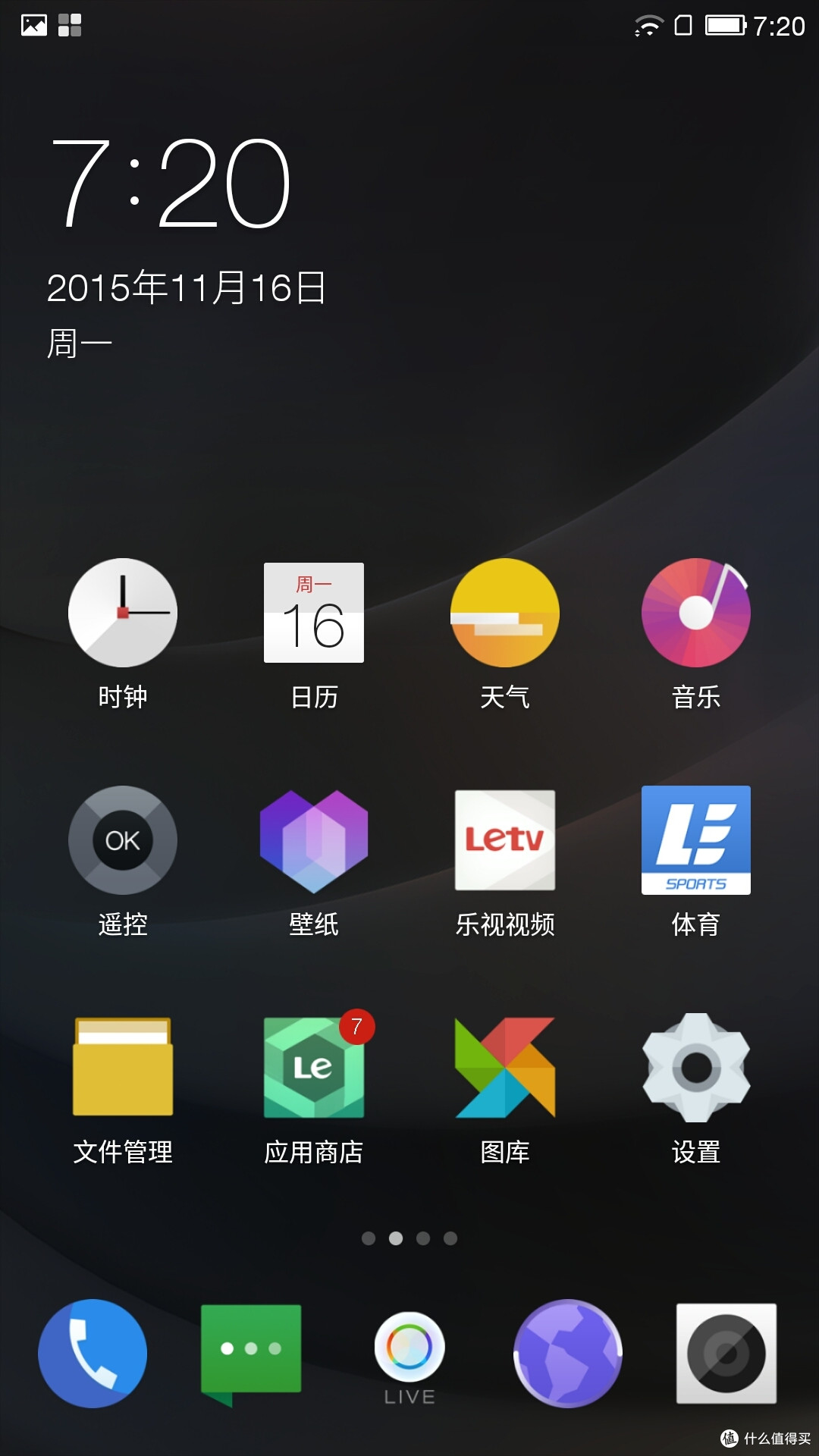
Task: Launch the yellow 天气 Weather app
Action: click(x=504, y=613)
